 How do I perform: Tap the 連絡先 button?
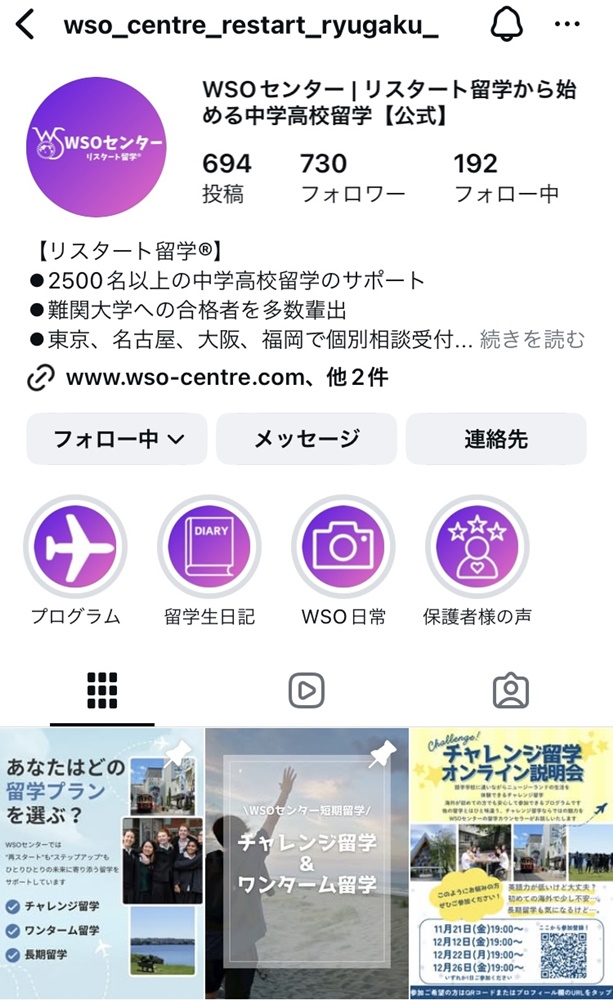point(496,439)
